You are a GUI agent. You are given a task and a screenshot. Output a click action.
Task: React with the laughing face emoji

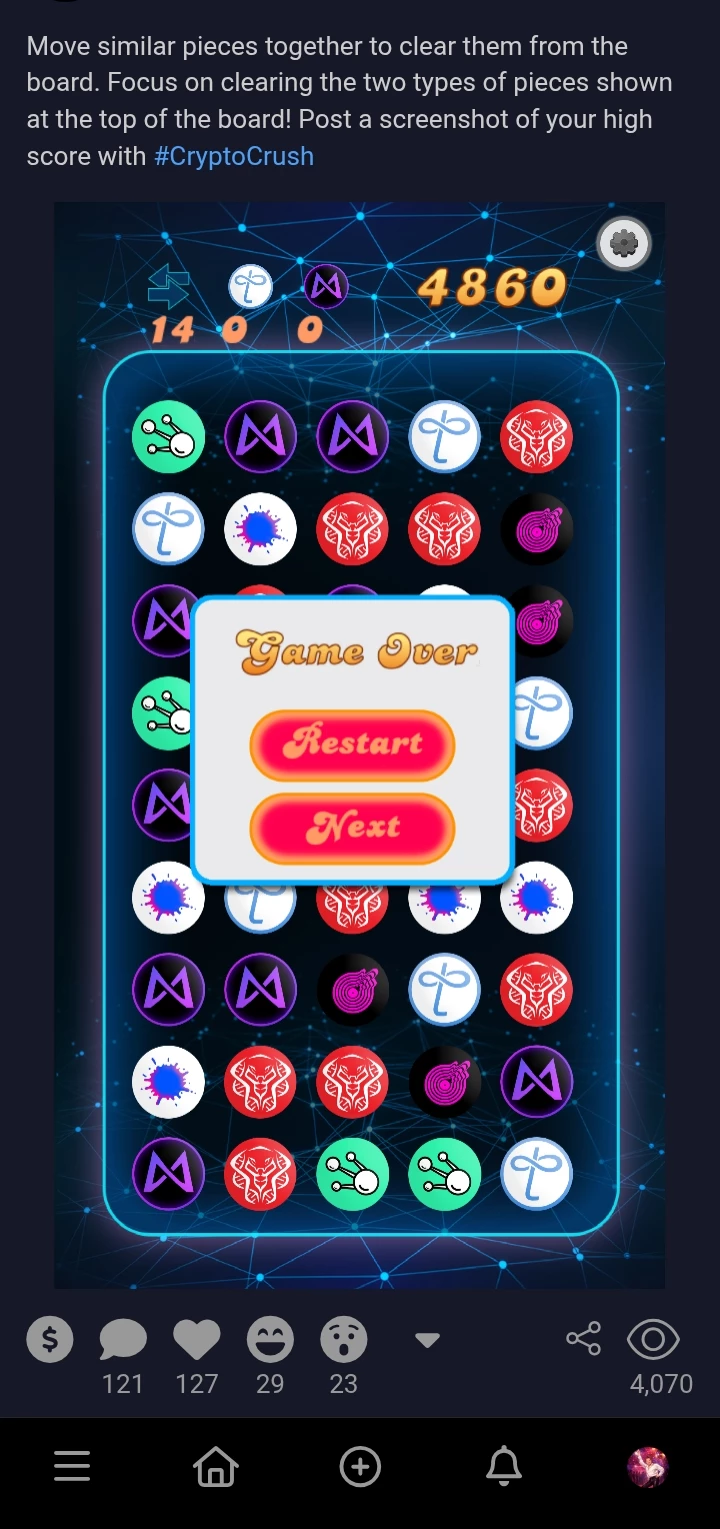pos(270,1339)
